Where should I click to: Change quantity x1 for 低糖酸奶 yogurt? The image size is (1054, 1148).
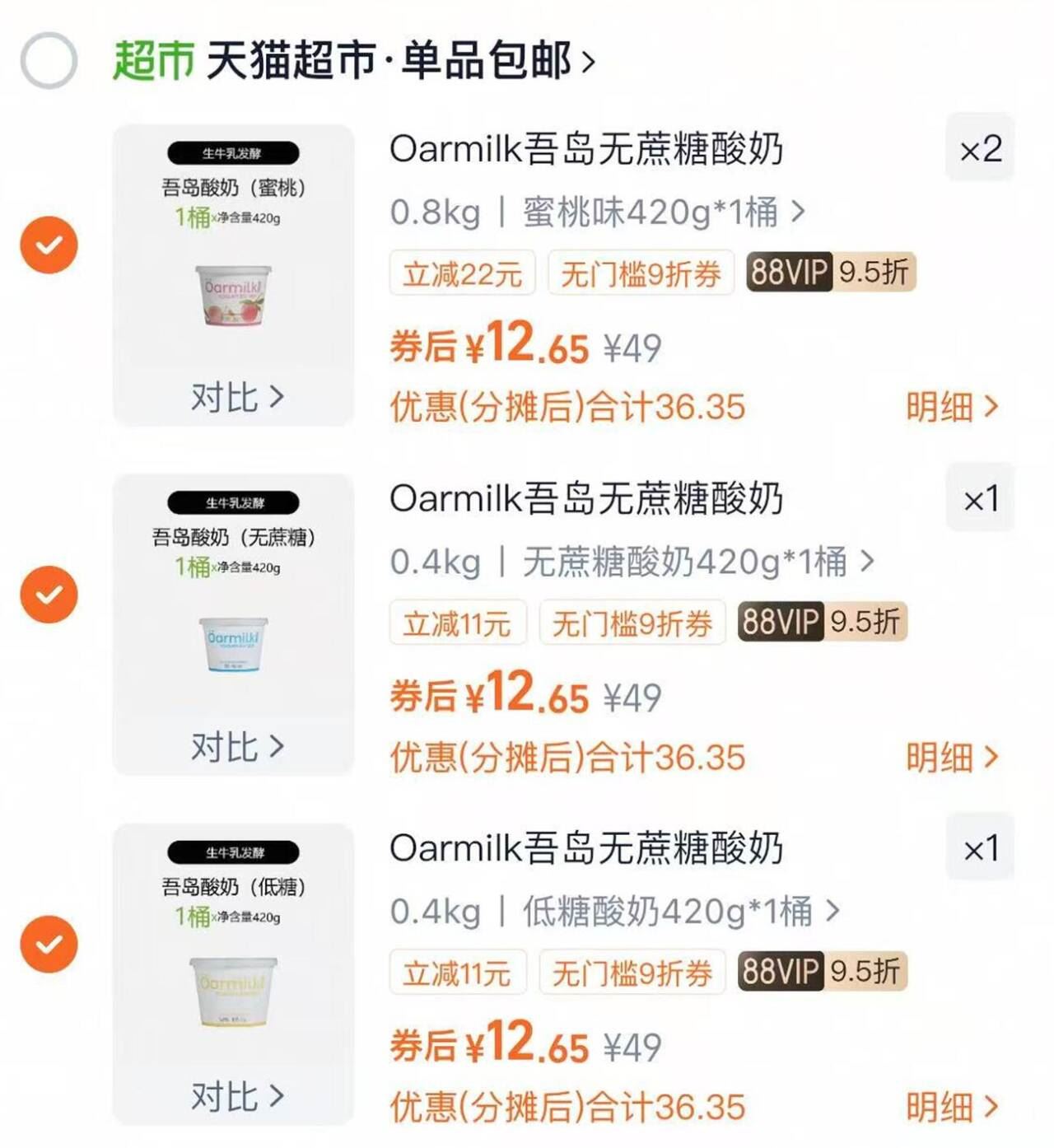point(980,848)
